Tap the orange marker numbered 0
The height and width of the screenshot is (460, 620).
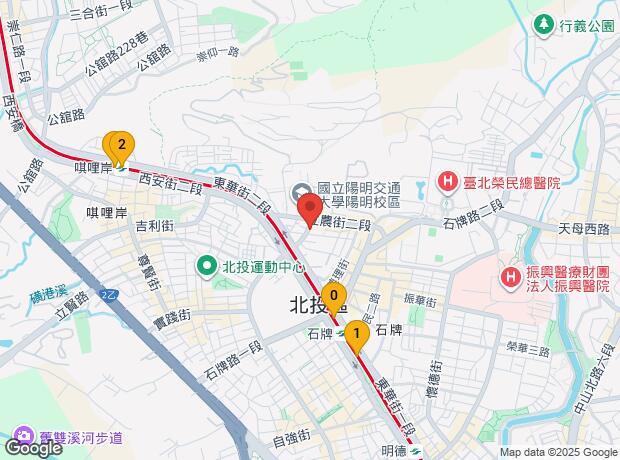click(x=335, y=296)
